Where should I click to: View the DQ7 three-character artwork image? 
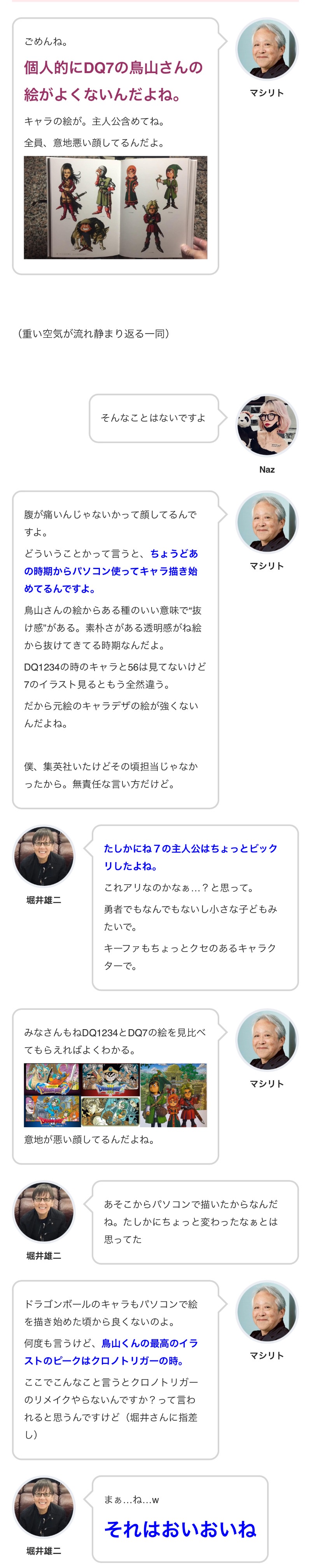point(173,1095)
